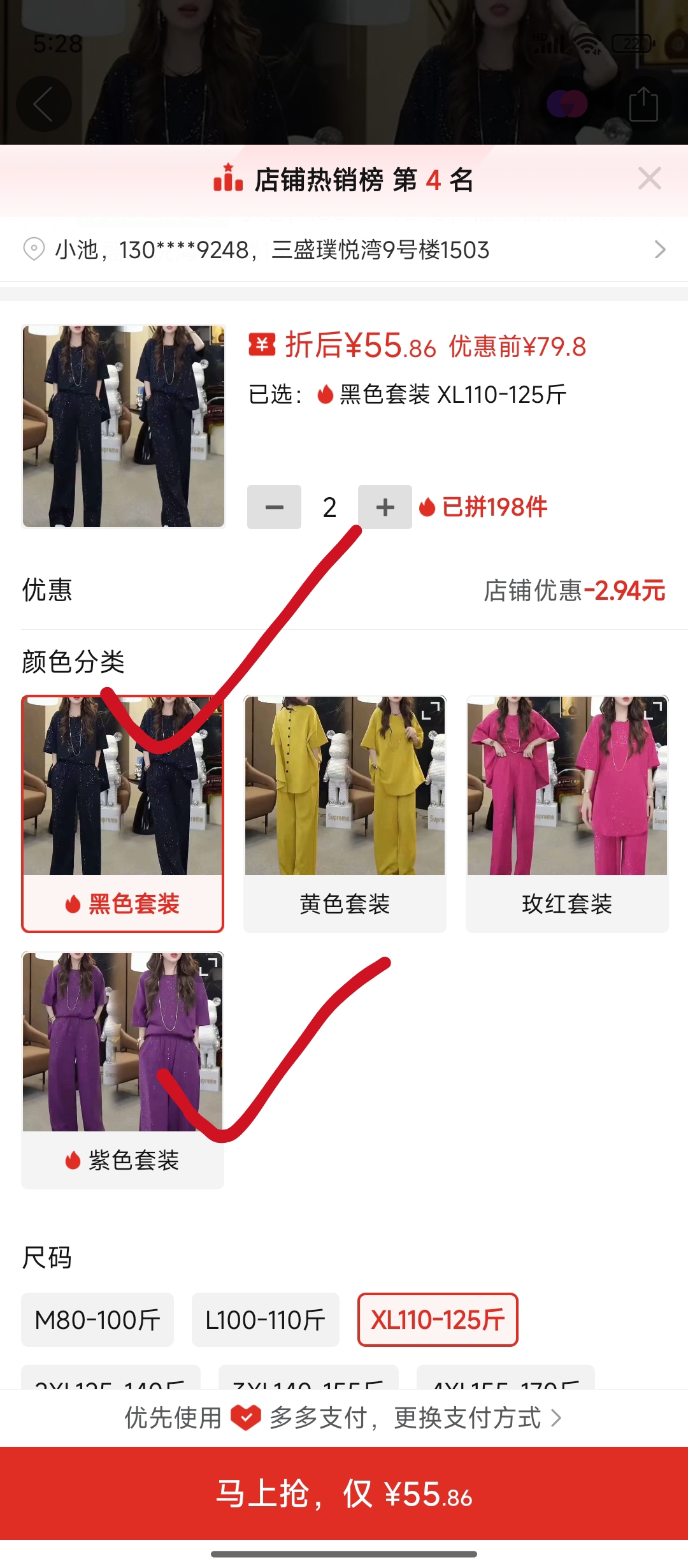
Task: Select size XL110-125斤
Action: tap(438, 1319)
